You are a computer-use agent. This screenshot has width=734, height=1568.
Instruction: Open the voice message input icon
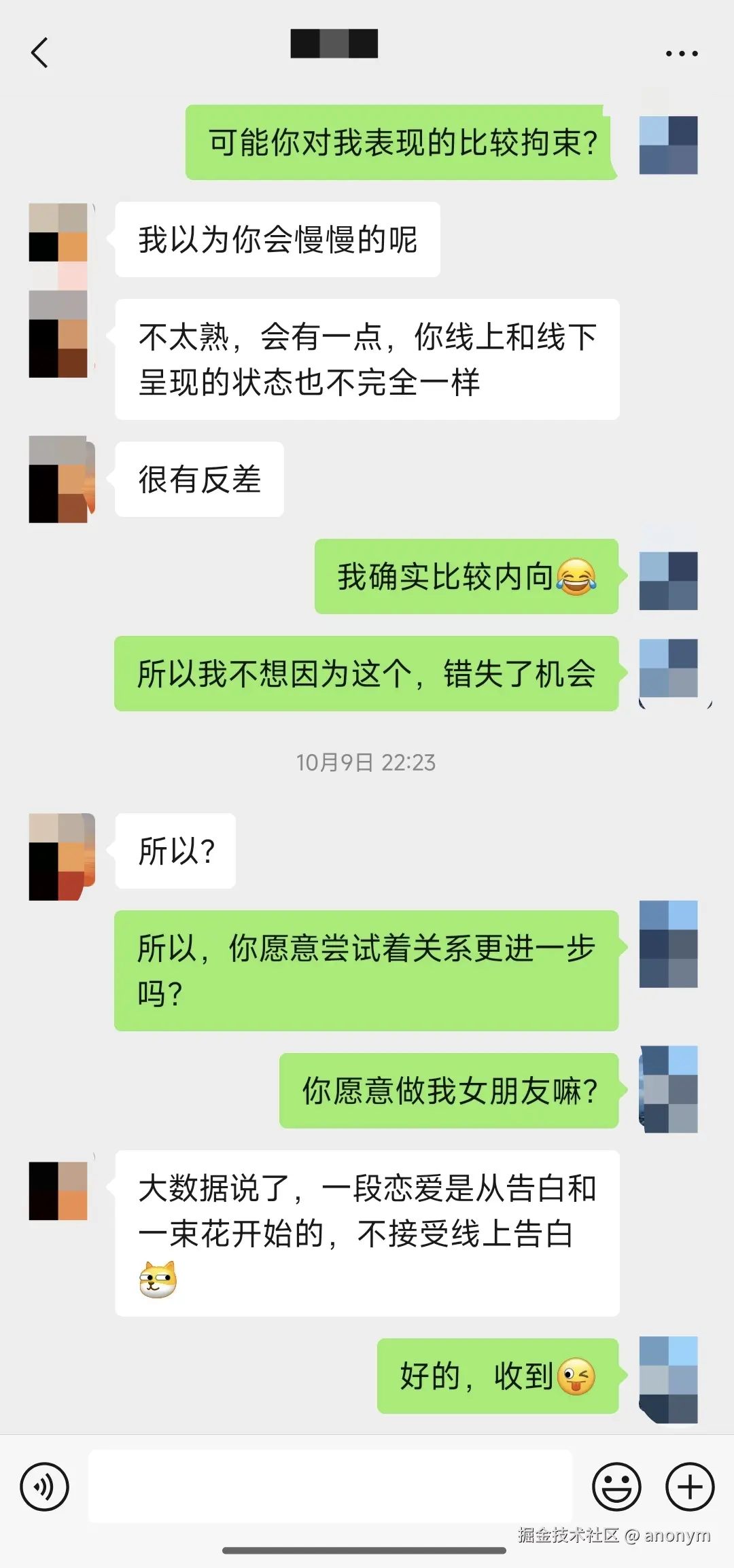(45, 1486)
